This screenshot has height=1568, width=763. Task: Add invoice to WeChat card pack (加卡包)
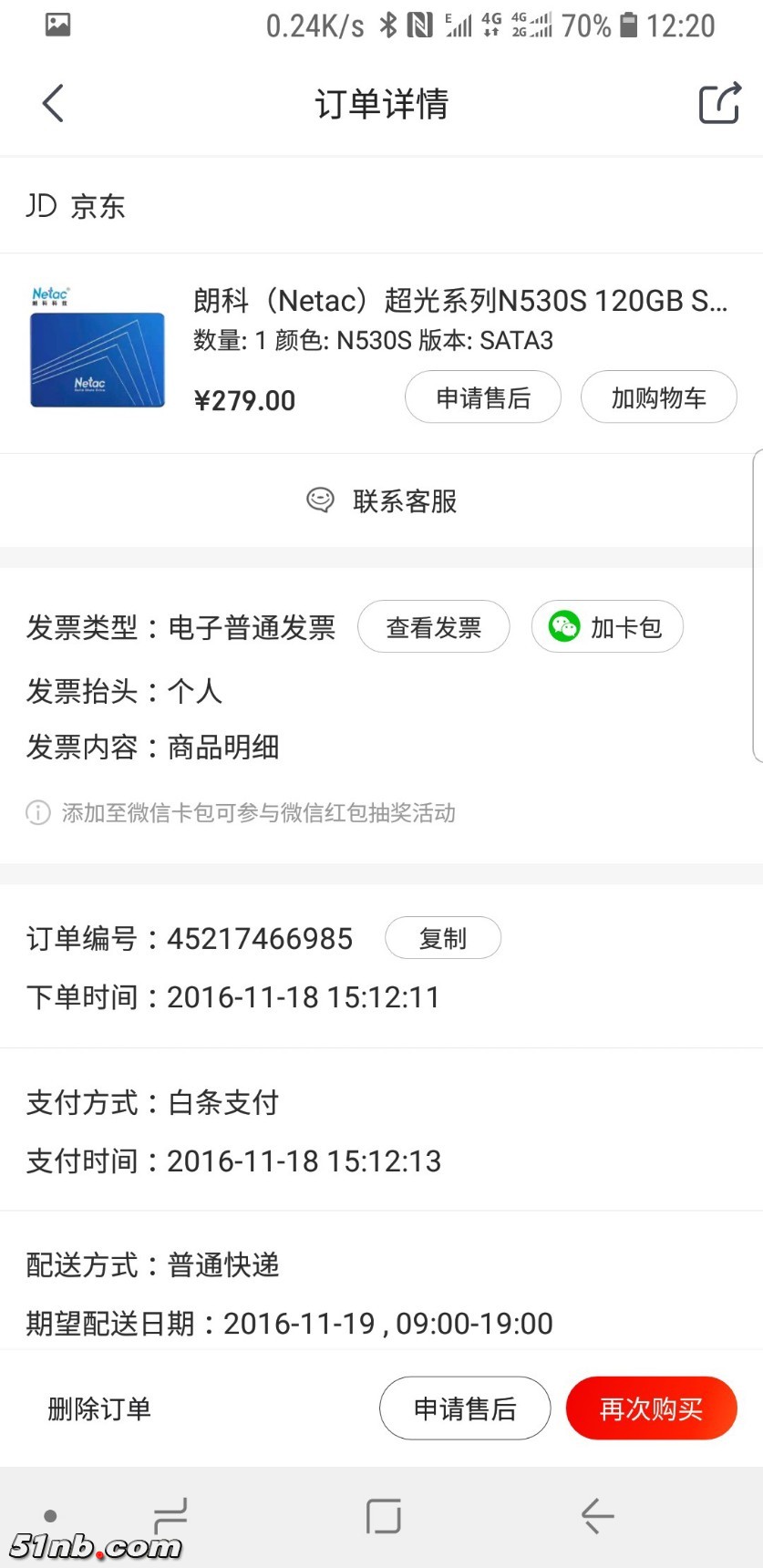(607, 627)
